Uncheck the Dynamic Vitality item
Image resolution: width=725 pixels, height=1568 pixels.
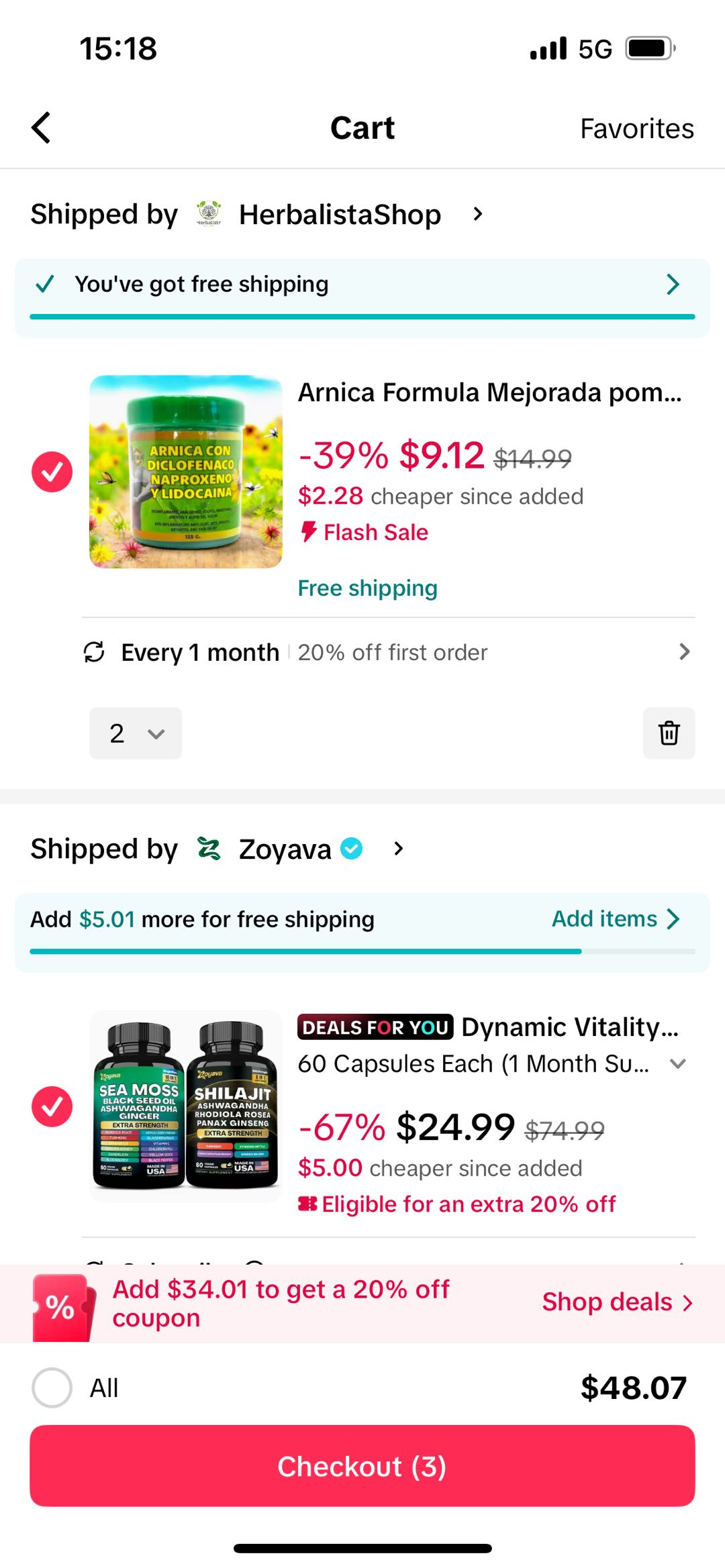52,1106
